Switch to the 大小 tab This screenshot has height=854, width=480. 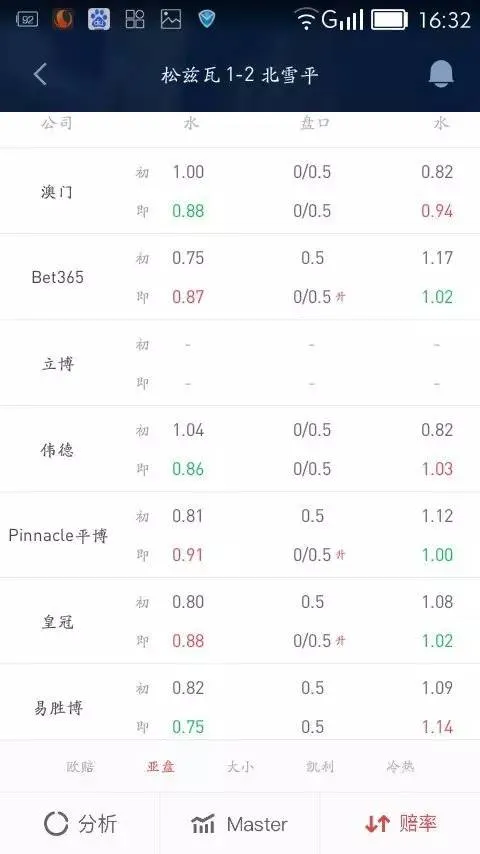click(240, 767)
